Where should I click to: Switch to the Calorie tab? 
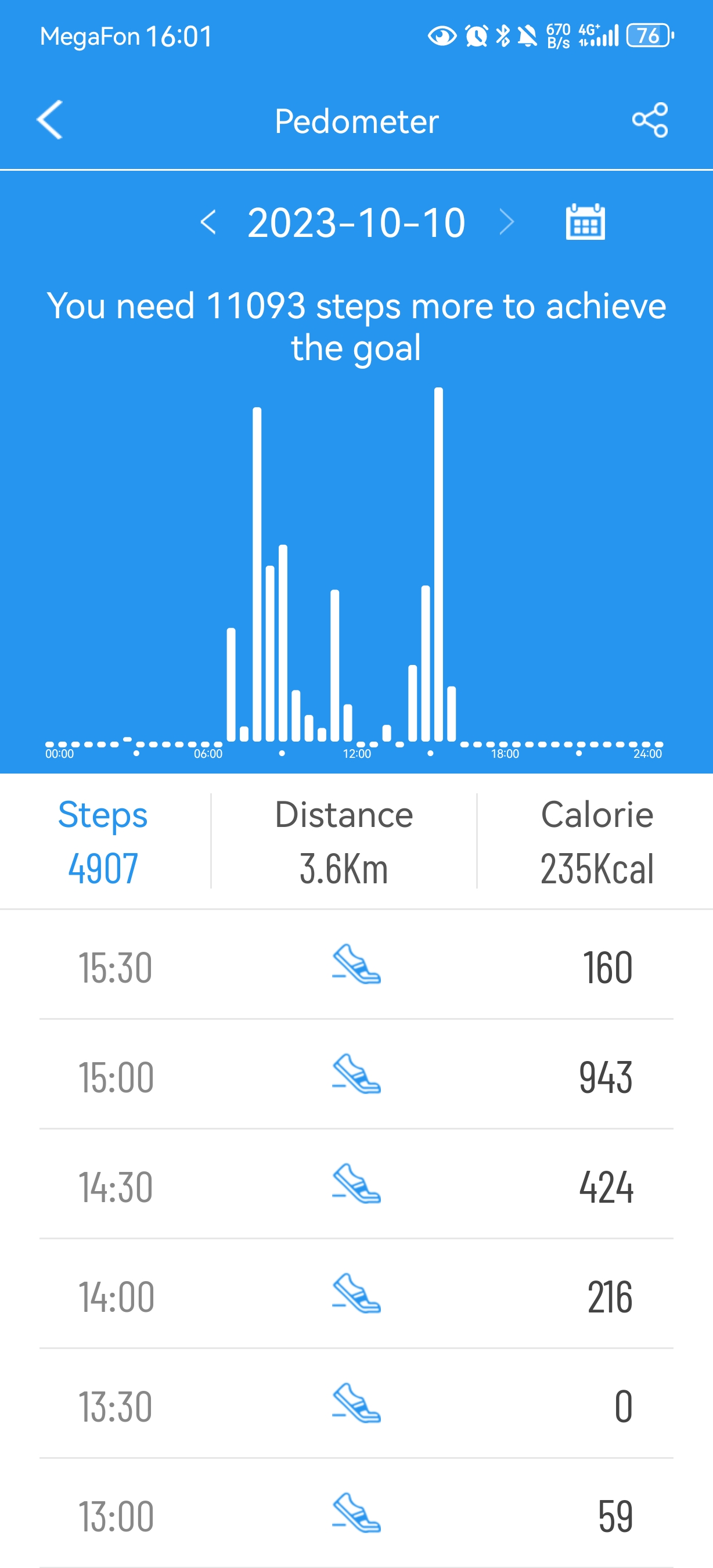[x=596, y=841]
